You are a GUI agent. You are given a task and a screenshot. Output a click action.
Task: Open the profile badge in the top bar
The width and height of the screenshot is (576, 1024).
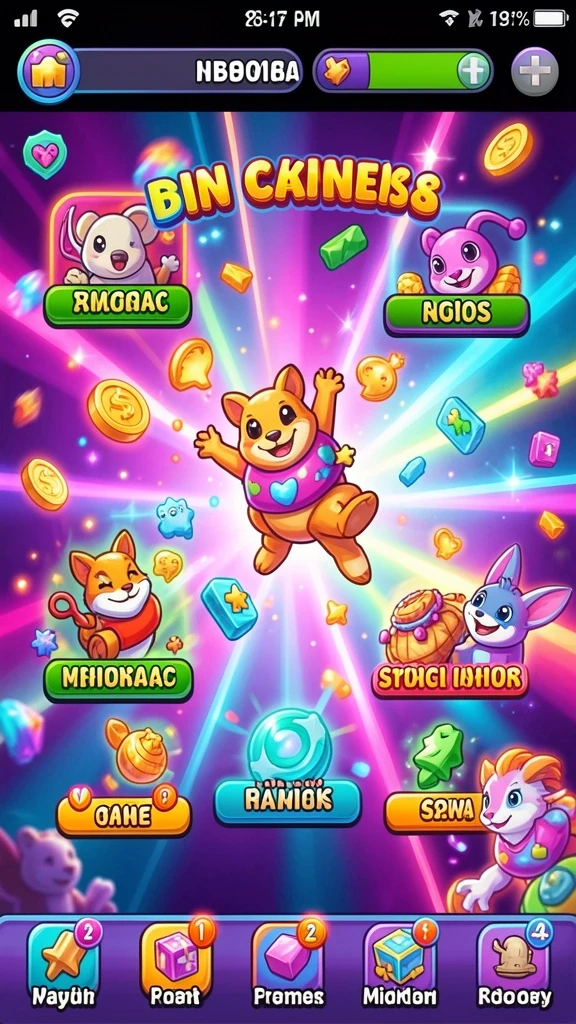coord(48,72)
